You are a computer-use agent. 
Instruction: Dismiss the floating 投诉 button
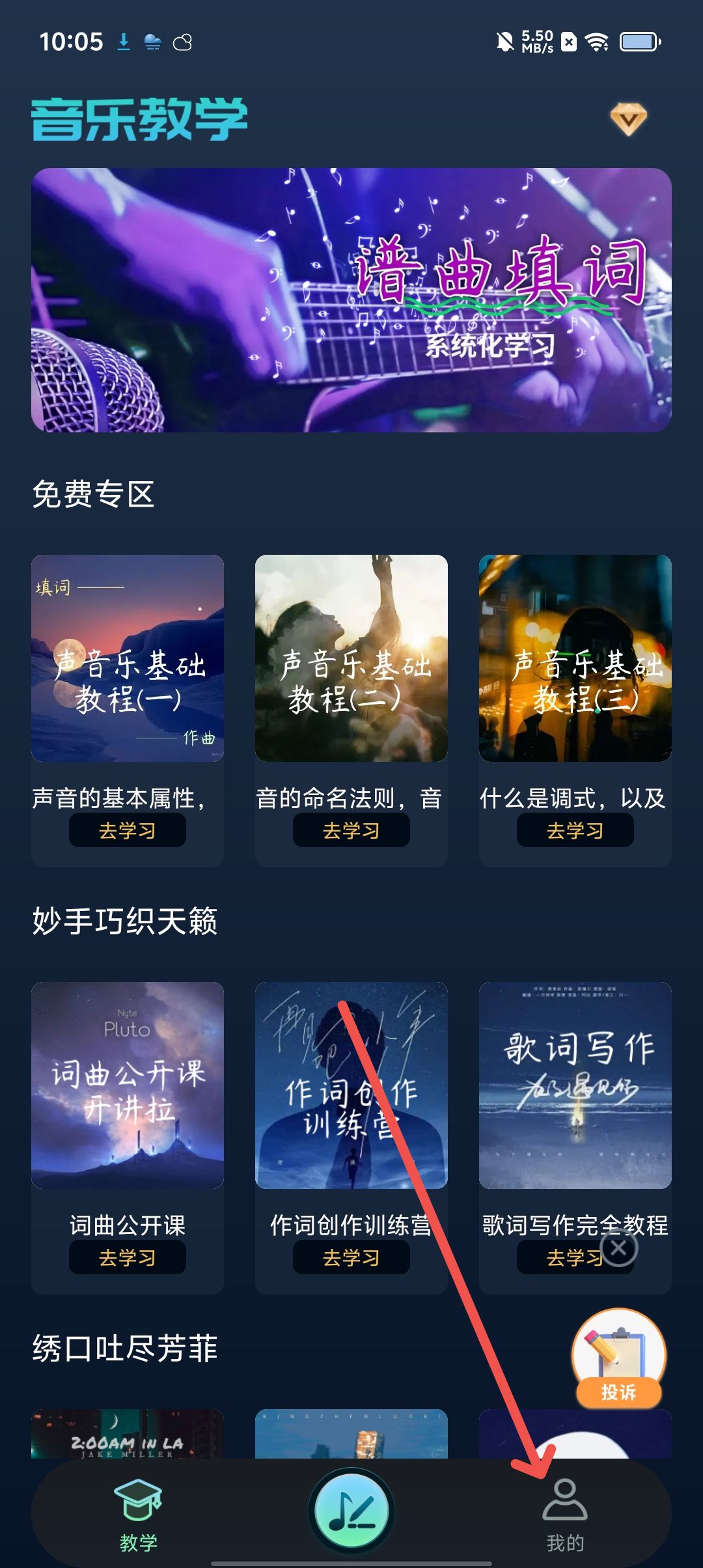(x=619, y=1248)
